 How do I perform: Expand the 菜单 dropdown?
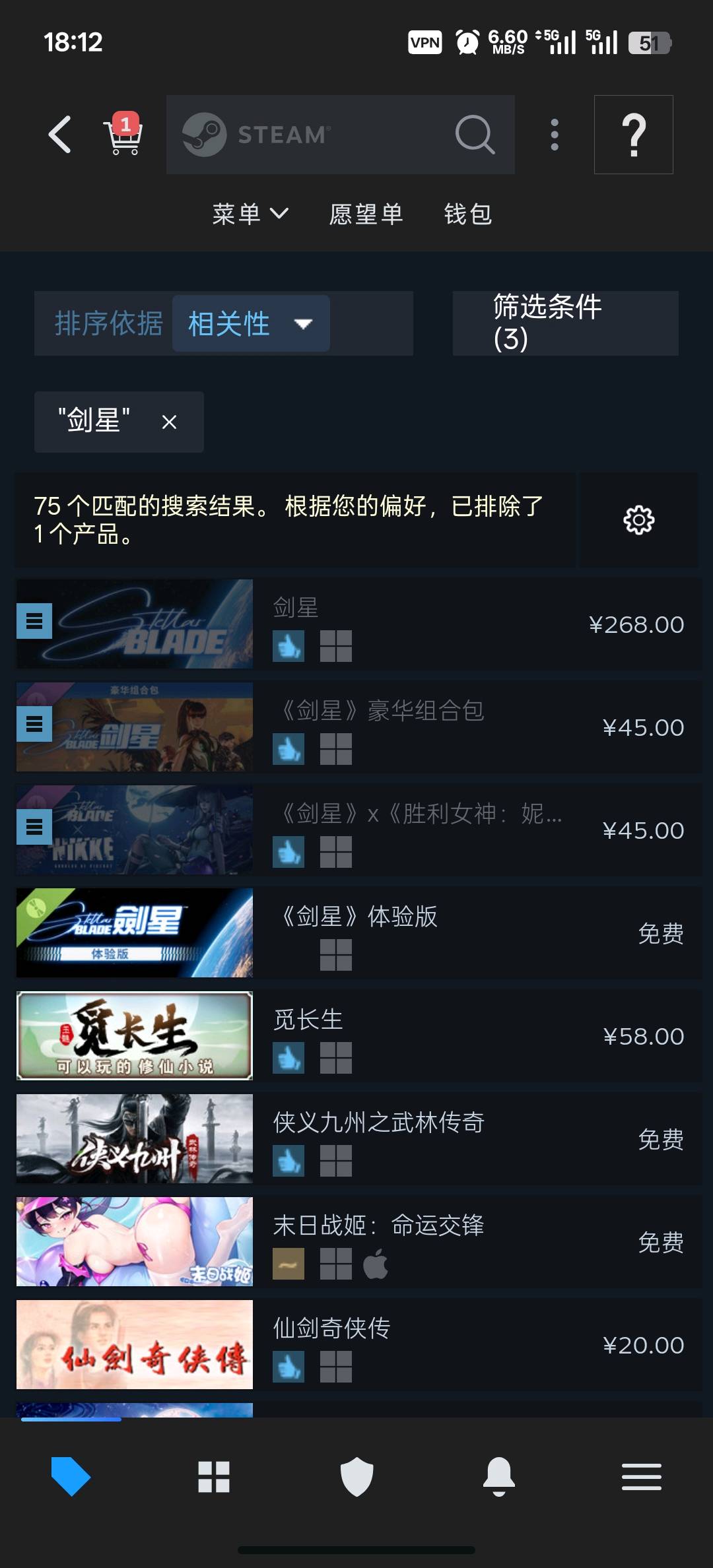[250, 214]
